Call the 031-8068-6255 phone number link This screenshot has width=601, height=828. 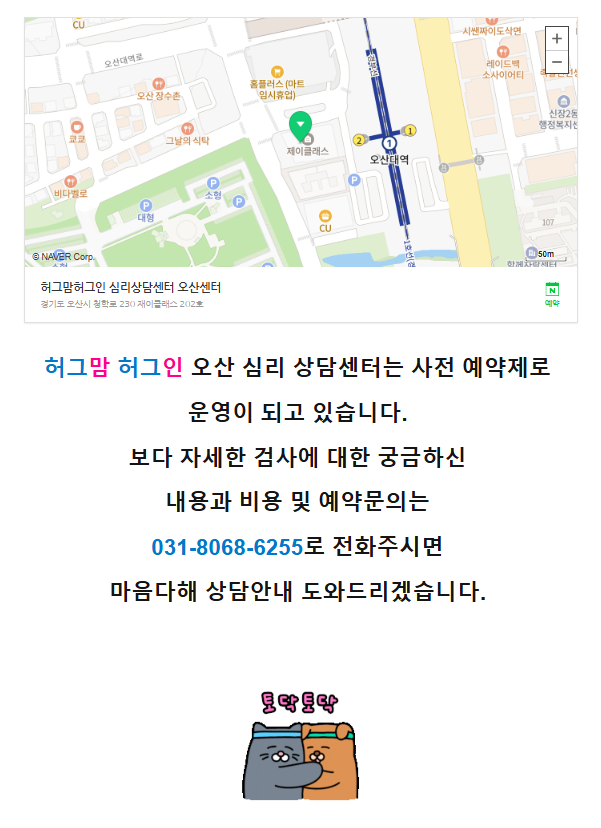point(227,547)
